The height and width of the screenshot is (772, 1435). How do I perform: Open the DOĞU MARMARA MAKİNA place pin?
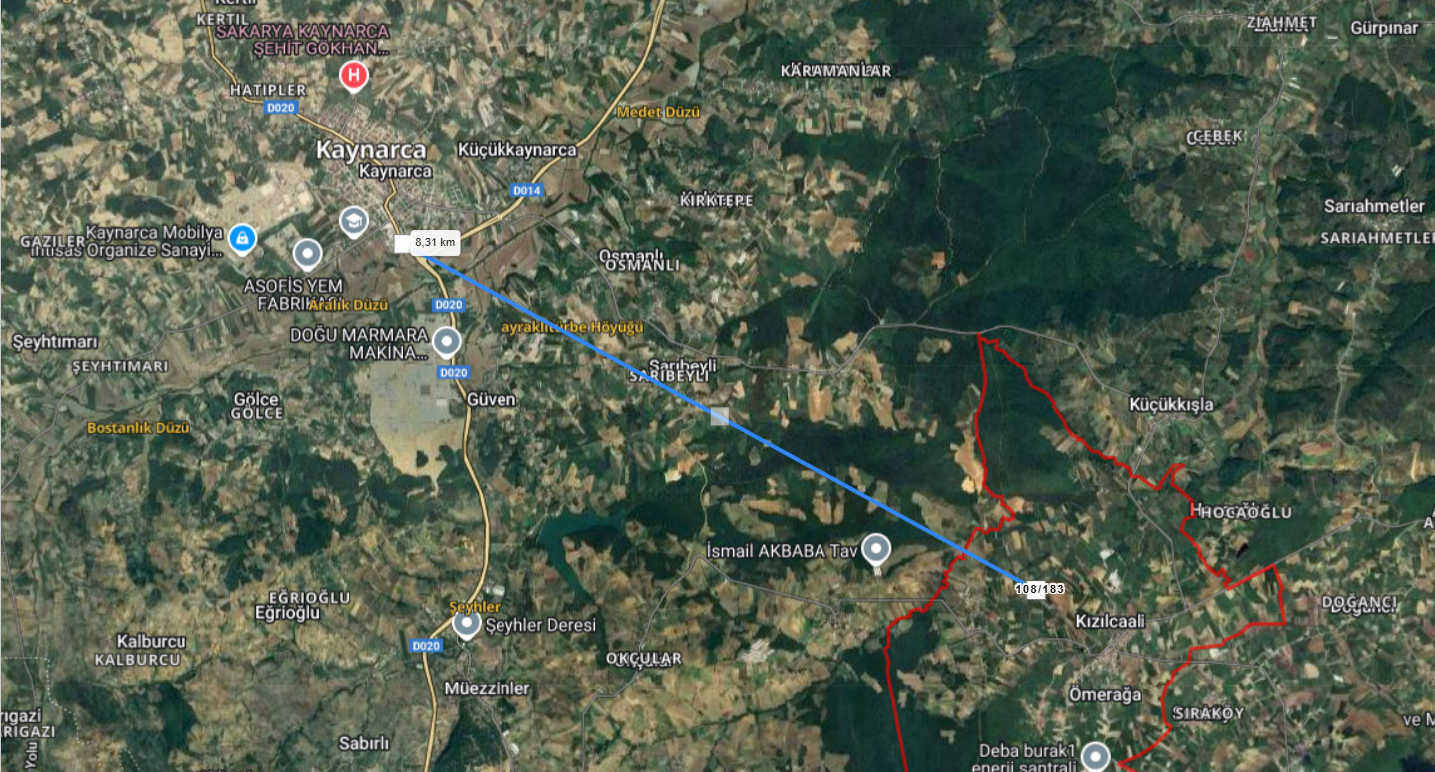446,342
